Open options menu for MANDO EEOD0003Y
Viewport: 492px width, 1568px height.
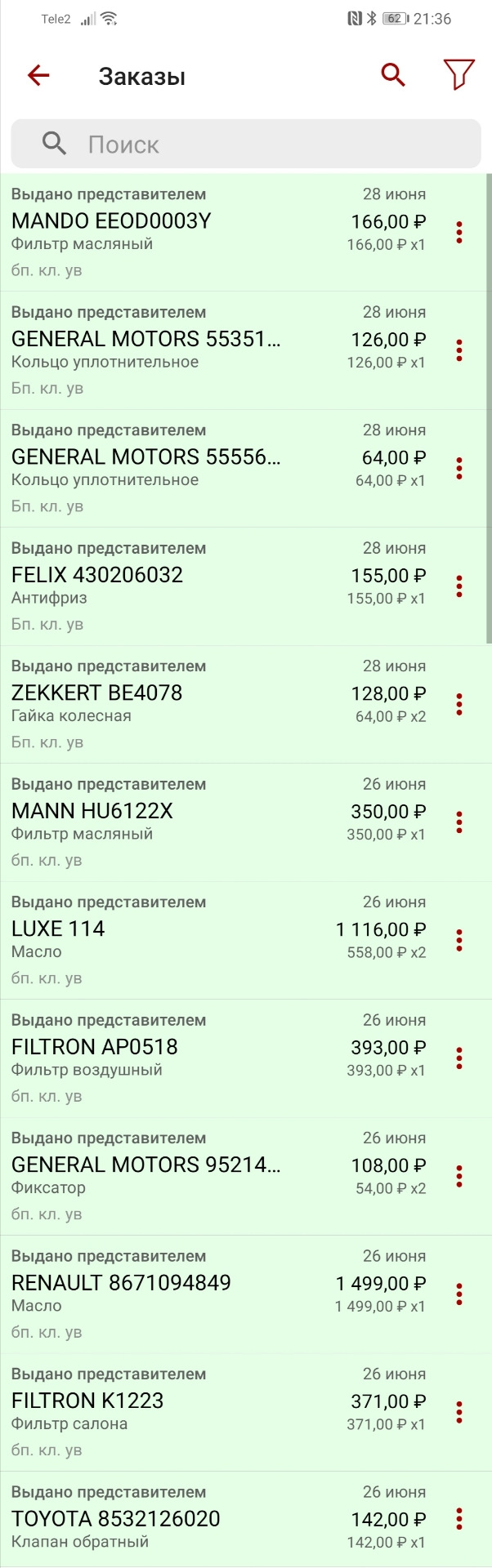tap(459, 233)
